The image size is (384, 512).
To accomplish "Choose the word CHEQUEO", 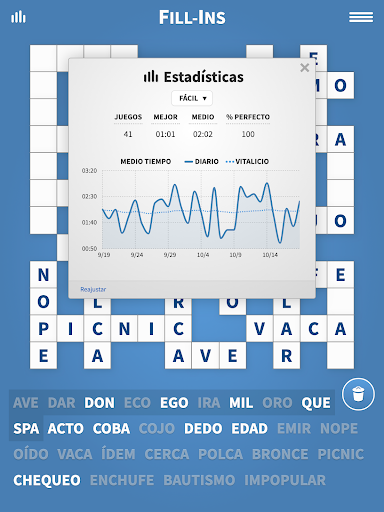I will 47,480.
